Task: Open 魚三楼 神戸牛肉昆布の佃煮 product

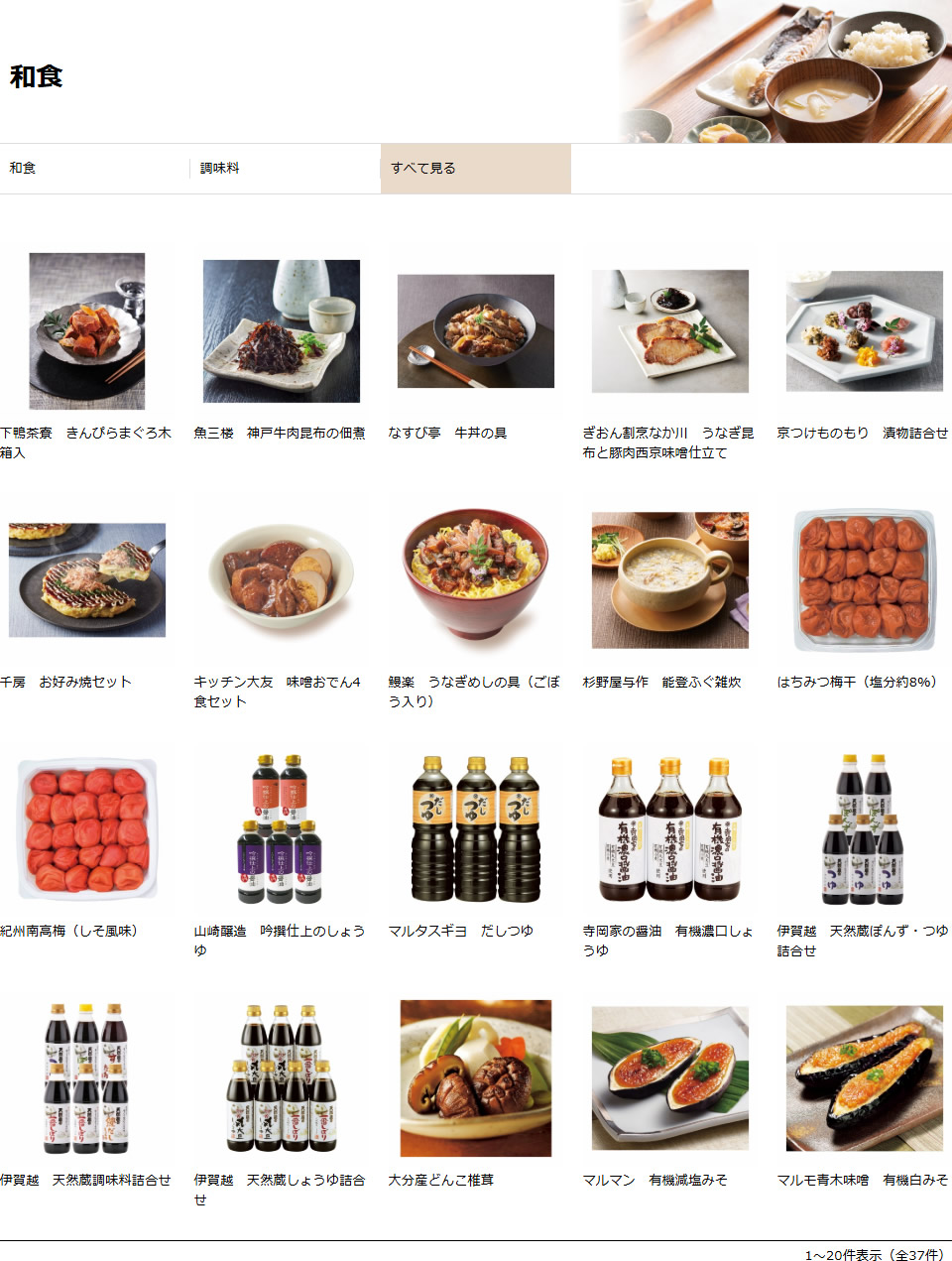Action: pos(281,331)
